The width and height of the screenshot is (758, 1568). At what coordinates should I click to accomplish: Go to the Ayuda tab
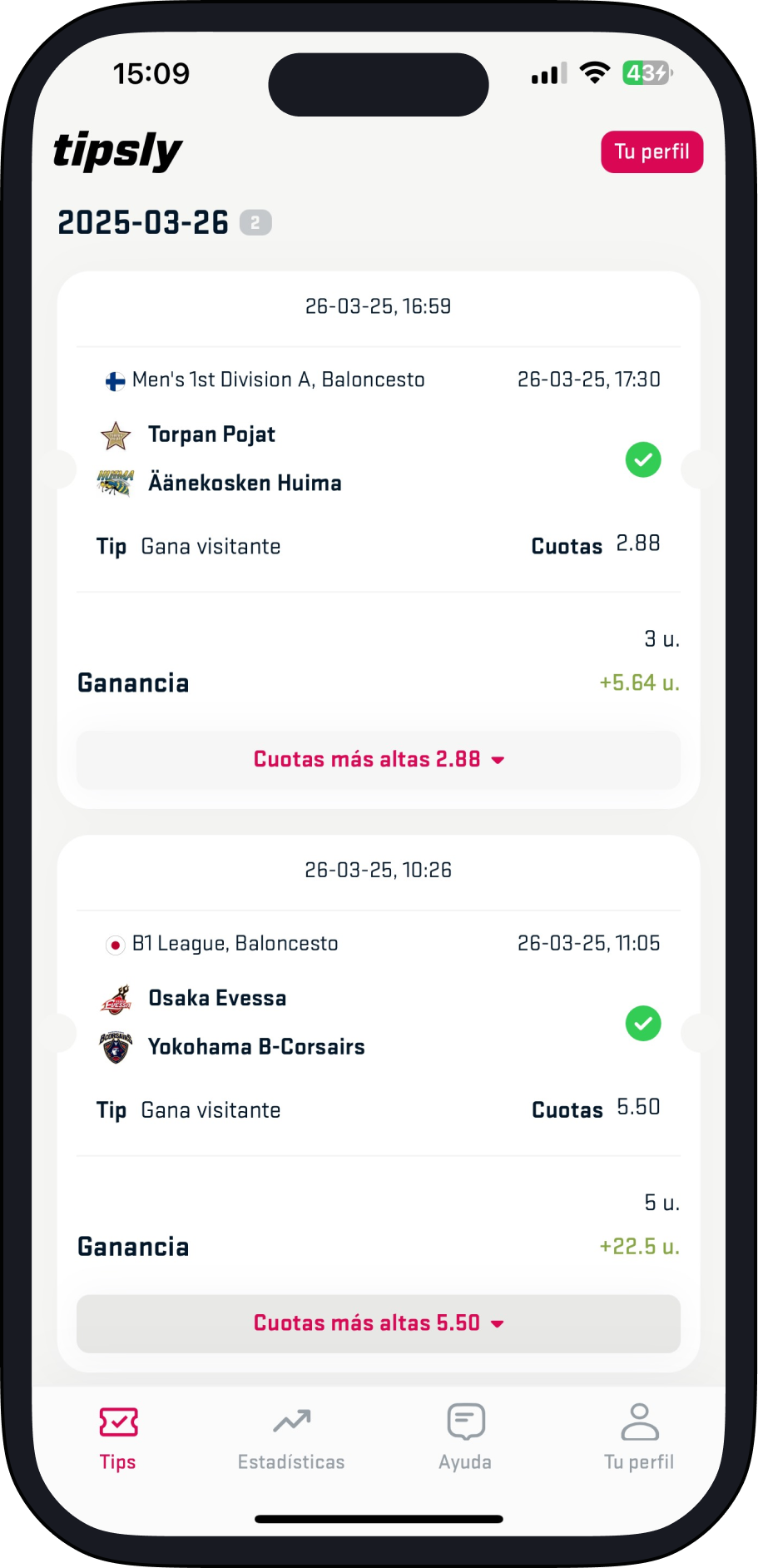465,1438
